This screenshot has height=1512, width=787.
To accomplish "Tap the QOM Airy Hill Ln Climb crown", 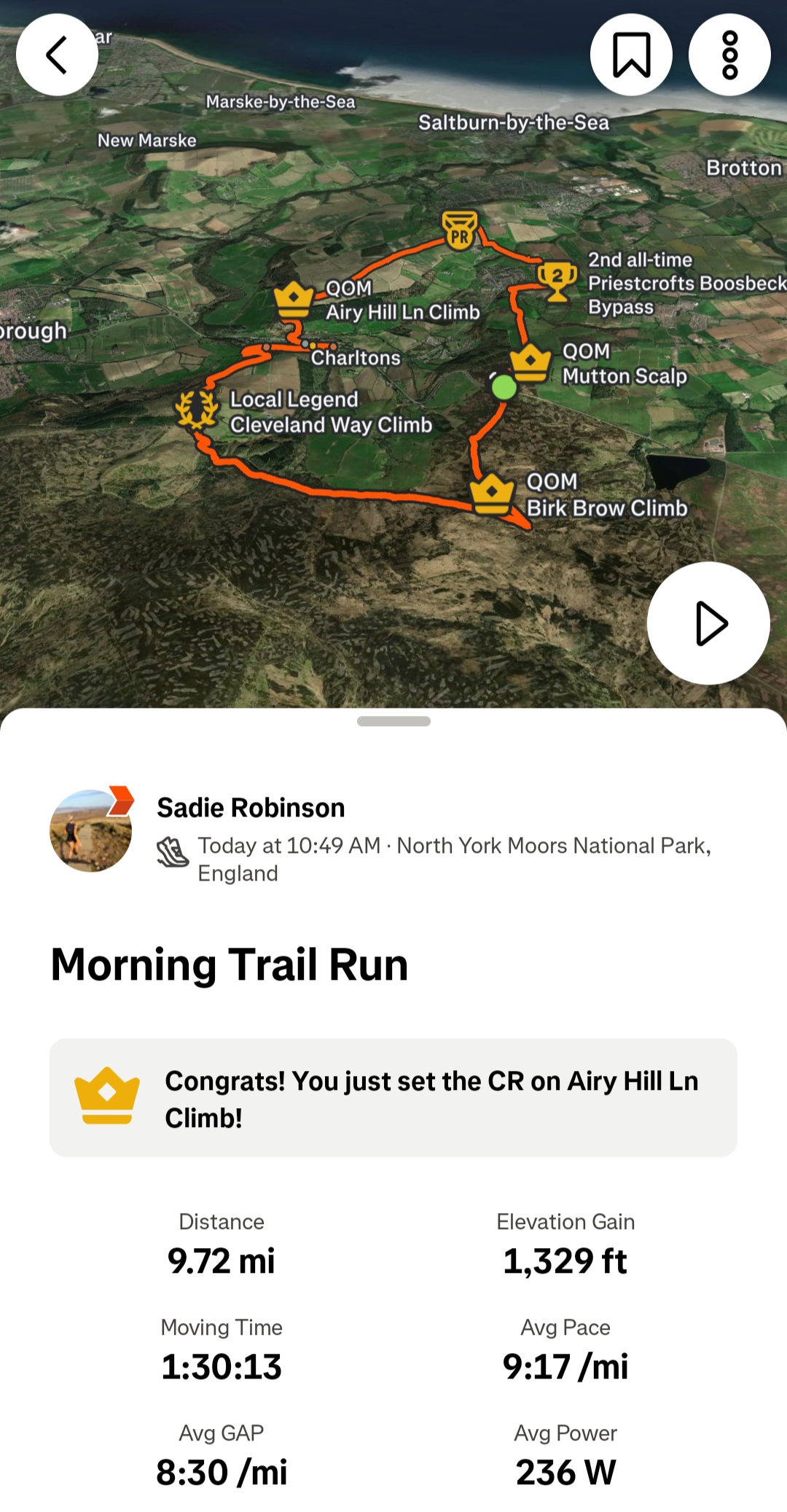I will pos(294,299).
